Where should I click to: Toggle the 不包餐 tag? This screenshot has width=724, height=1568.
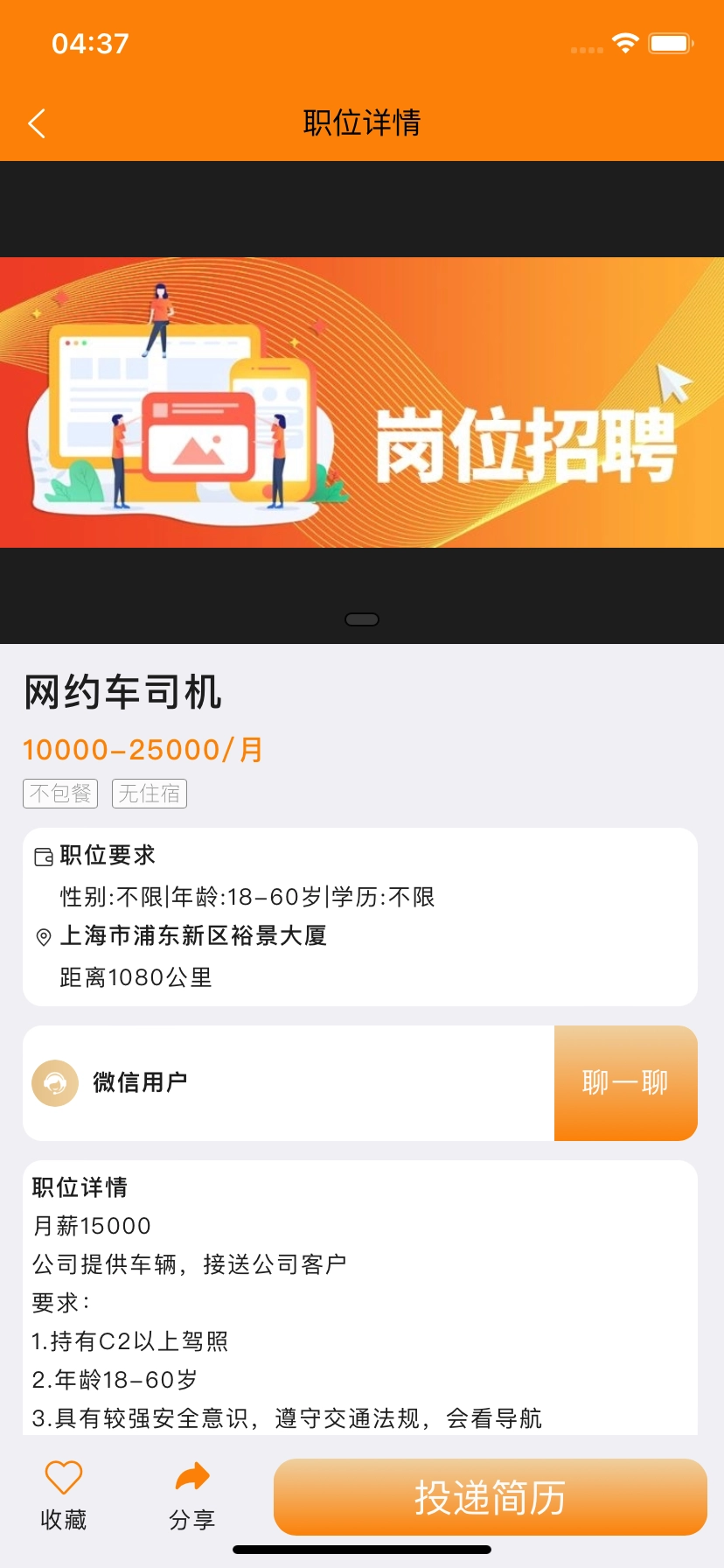tap(59, 793)
